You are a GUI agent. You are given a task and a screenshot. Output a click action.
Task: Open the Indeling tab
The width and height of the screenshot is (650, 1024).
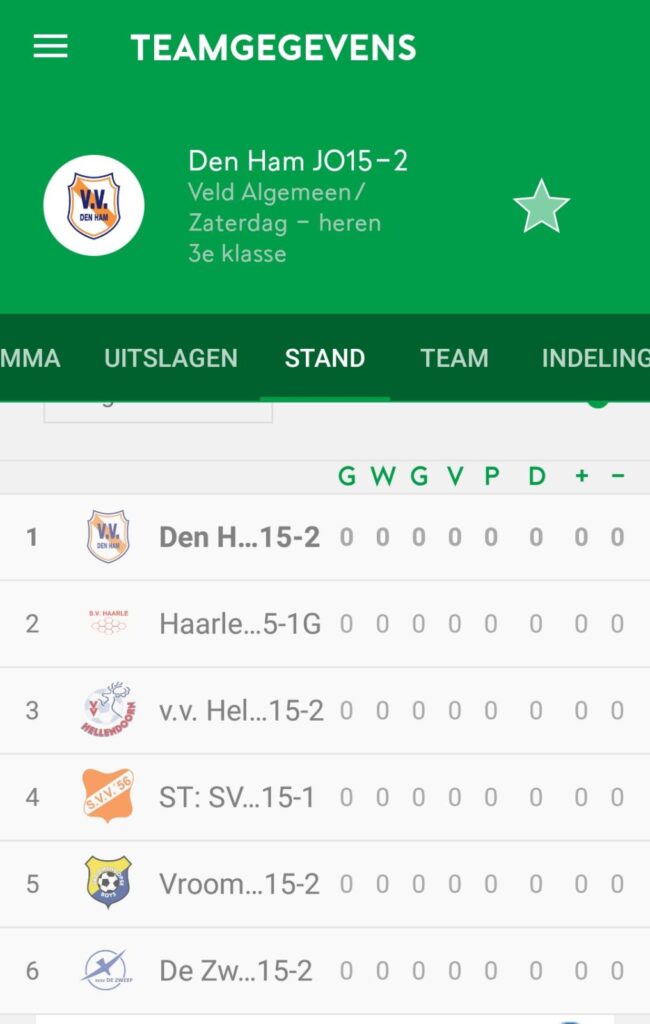pos(594,358)
